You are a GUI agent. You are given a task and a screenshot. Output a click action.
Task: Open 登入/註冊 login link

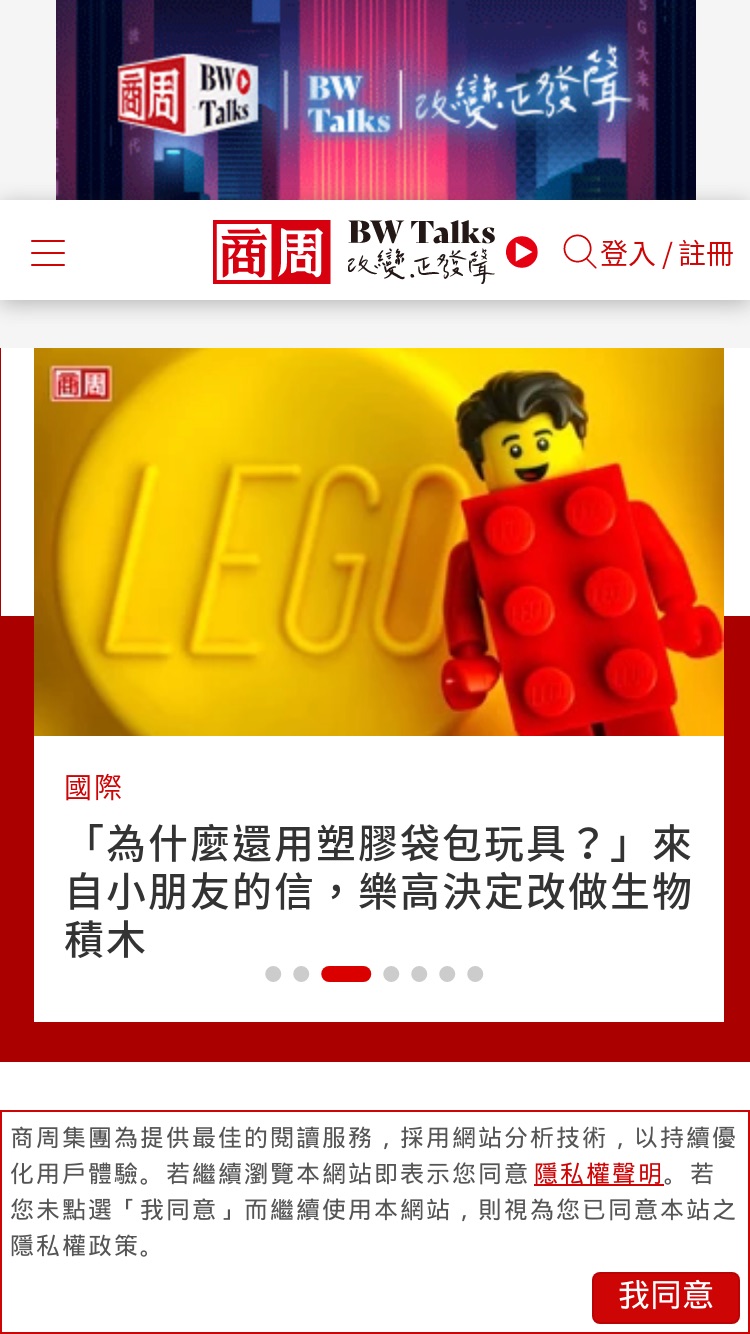(x=667, y=254)
